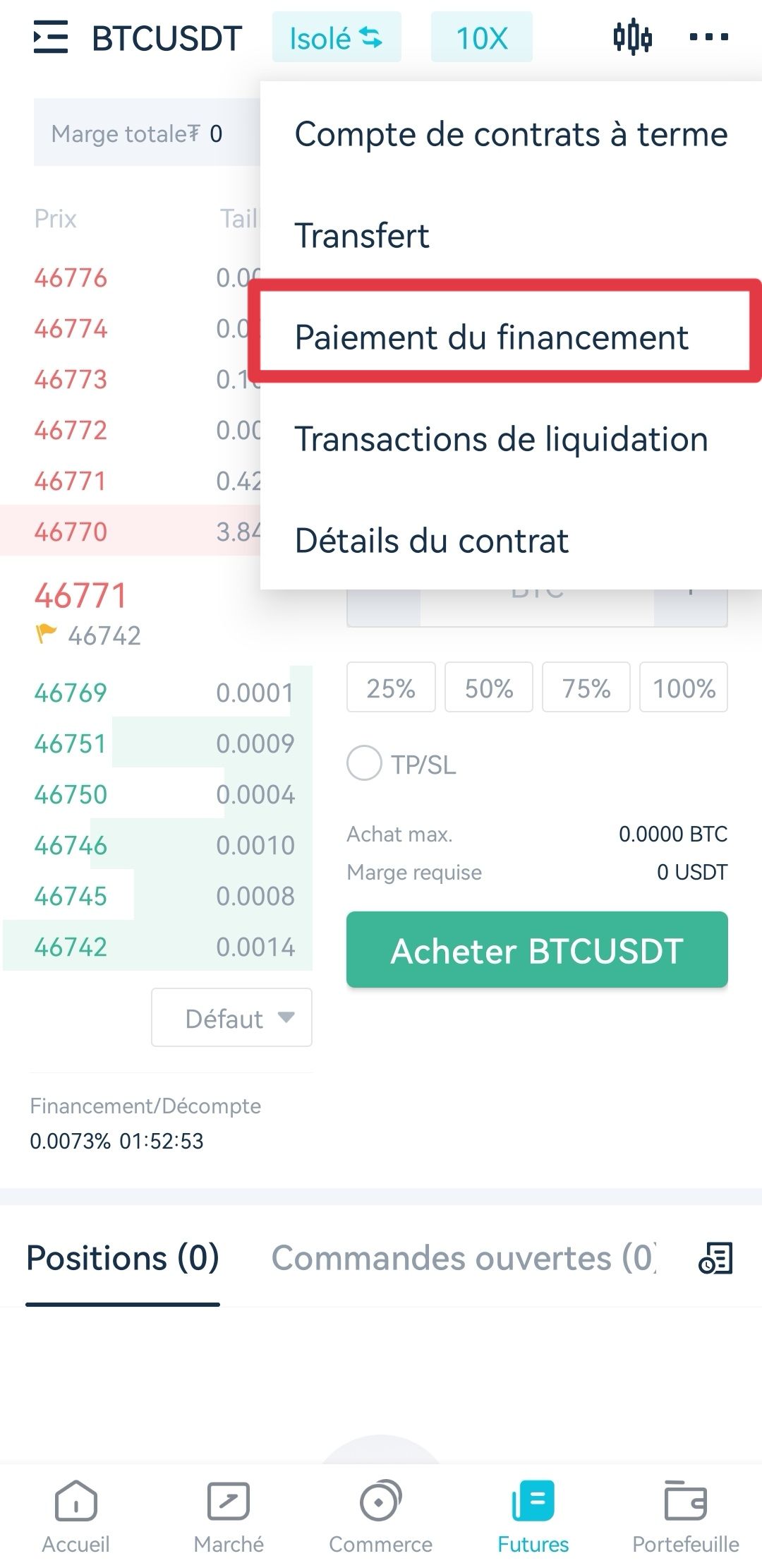This screenshot has height=1568, width=762.
Task: Expand the Défaut dropdown
Action: pyautogui.click(x=231, y=1017)
